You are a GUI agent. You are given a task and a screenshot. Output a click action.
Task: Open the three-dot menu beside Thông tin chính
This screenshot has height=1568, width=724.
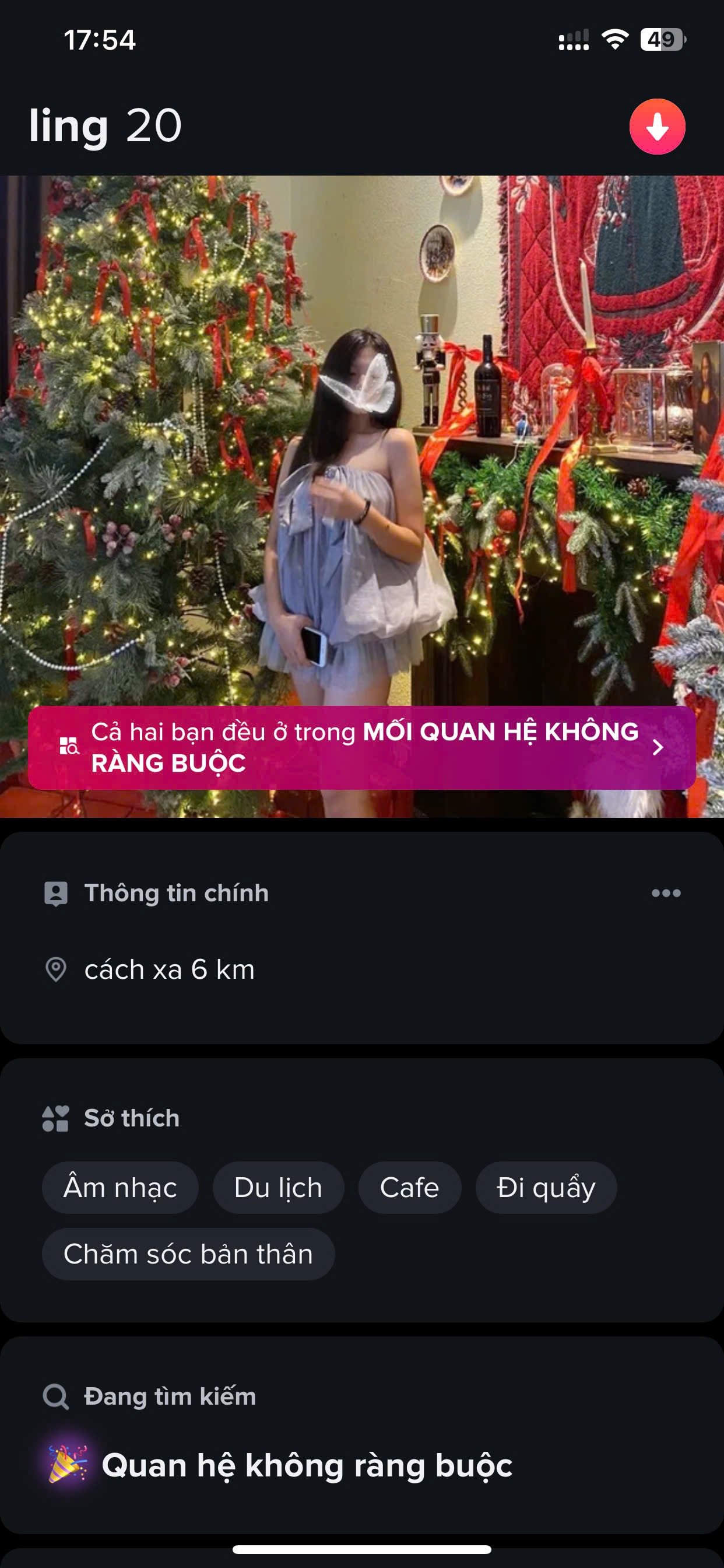pos(666,893)
